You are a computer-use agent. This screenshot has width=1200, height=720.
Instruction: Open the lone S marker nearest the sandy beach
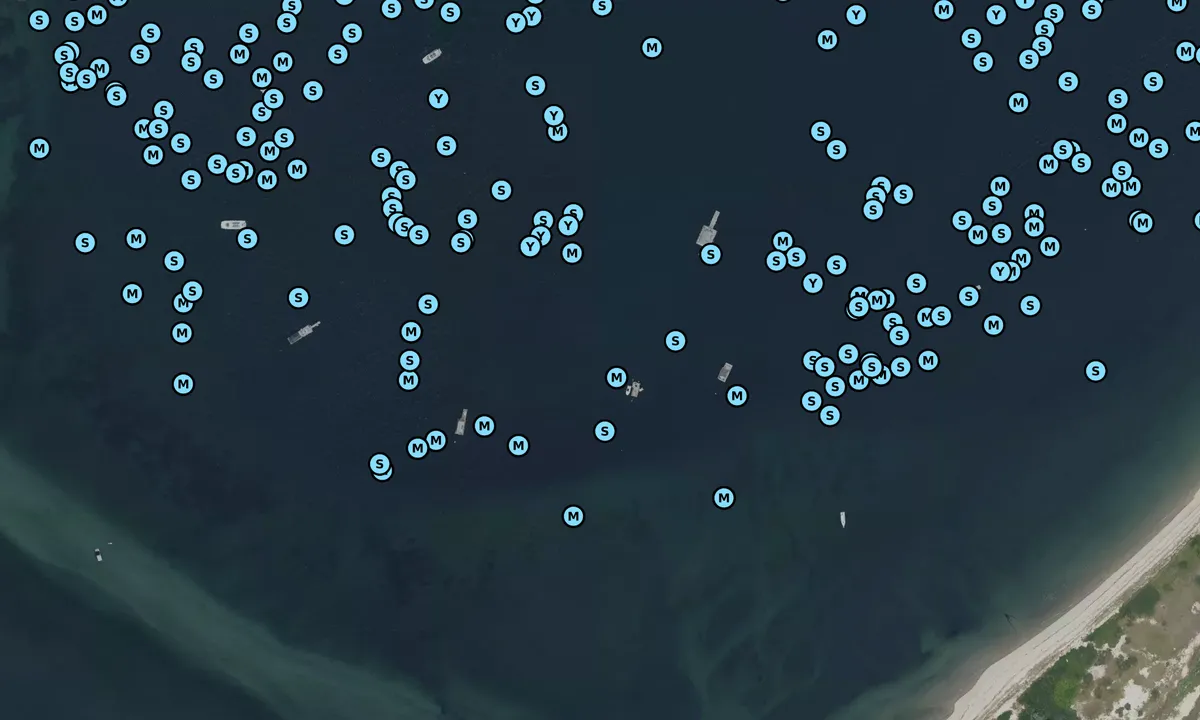tap(1095, 371)
